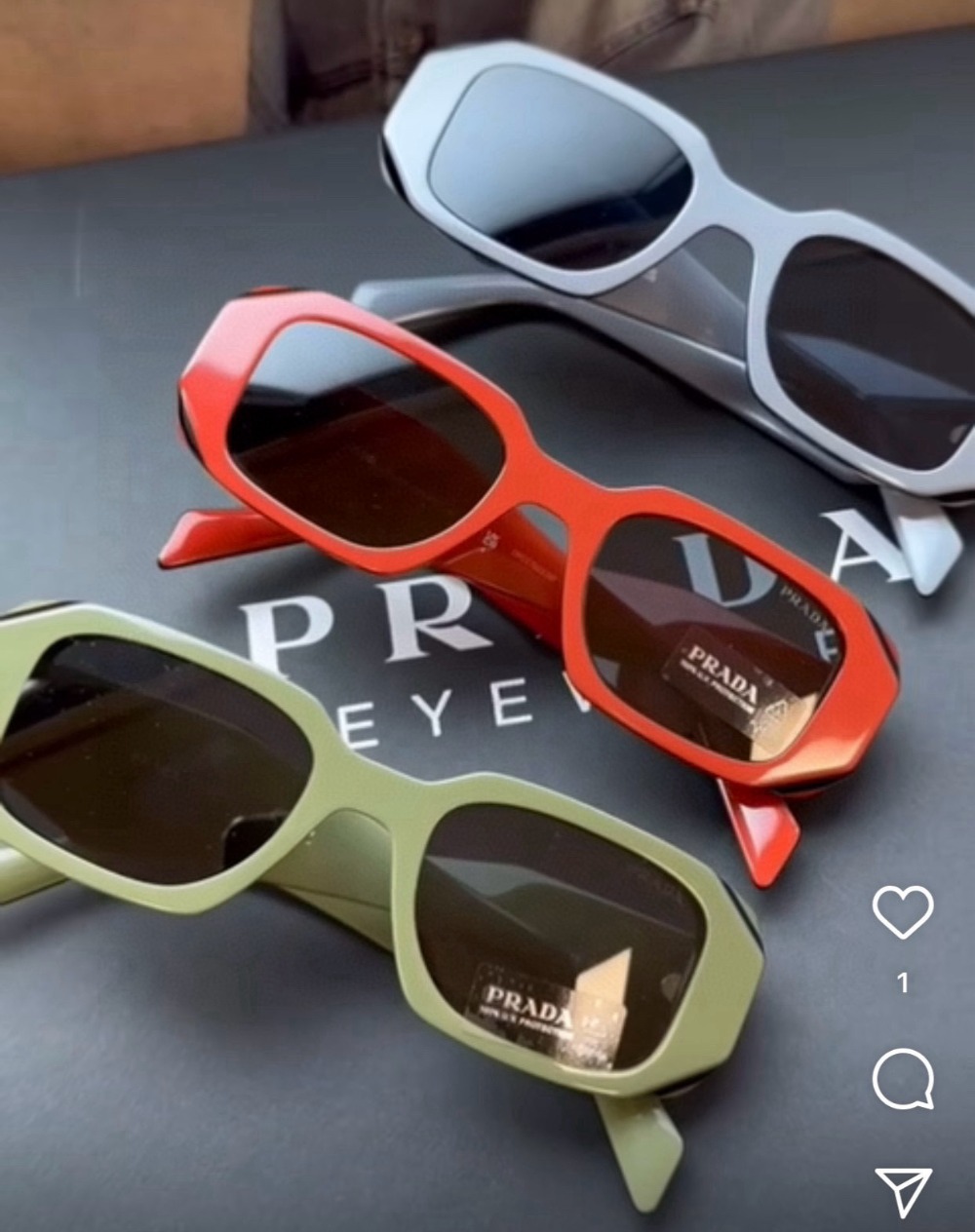Open the comments bubble

pos(903,1079)
